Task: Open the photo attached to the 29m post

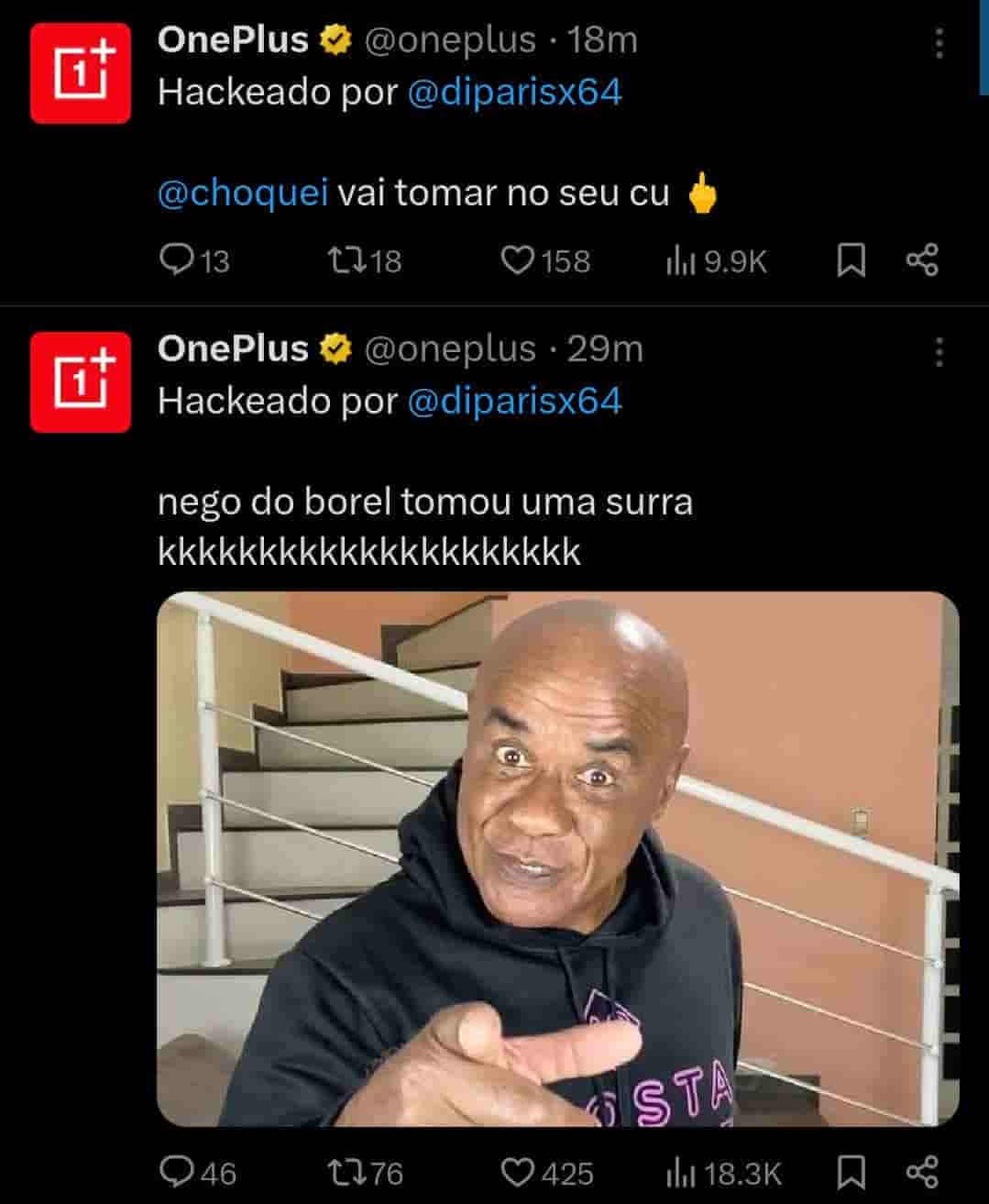Action: point(557,858)
